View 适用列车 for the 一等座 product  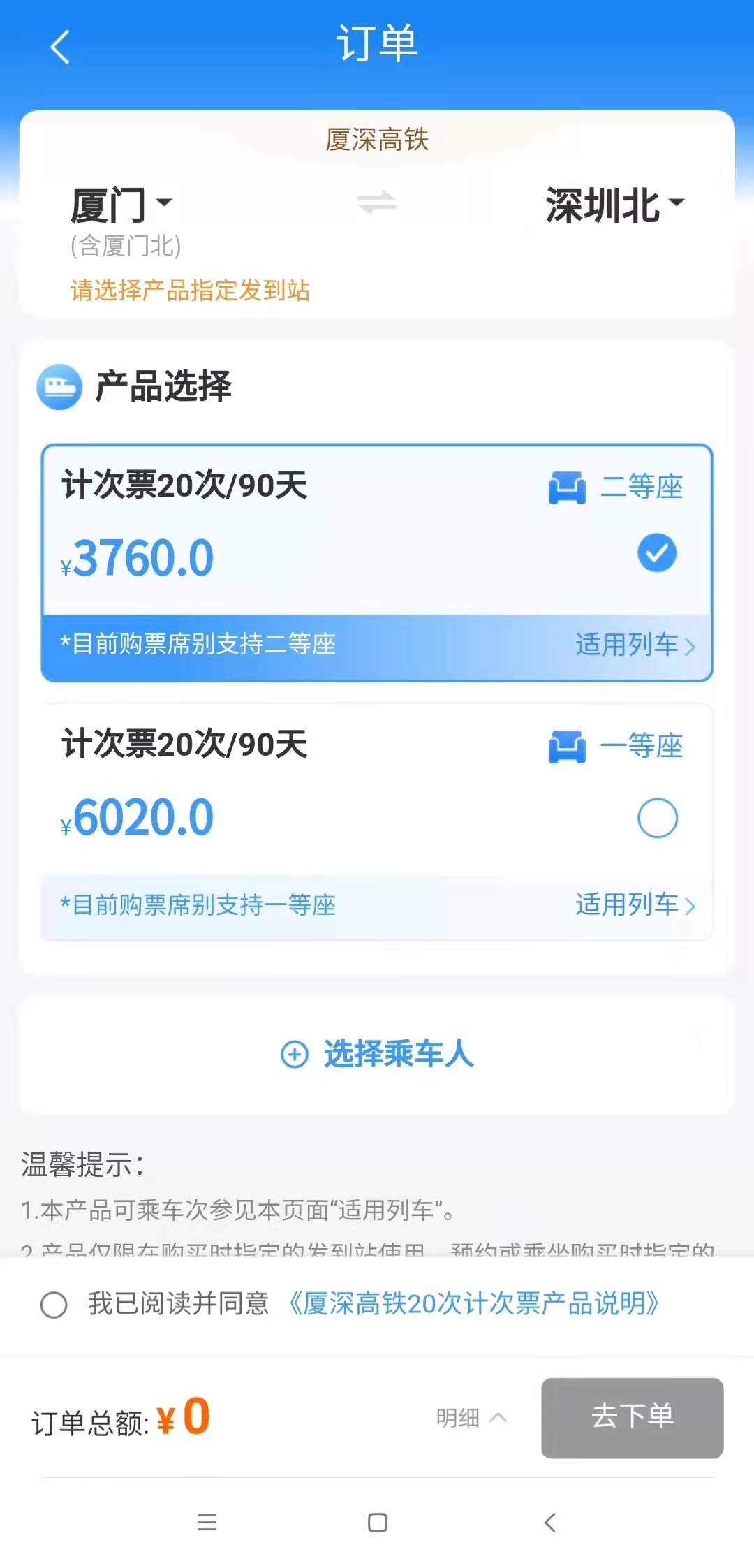635,904
